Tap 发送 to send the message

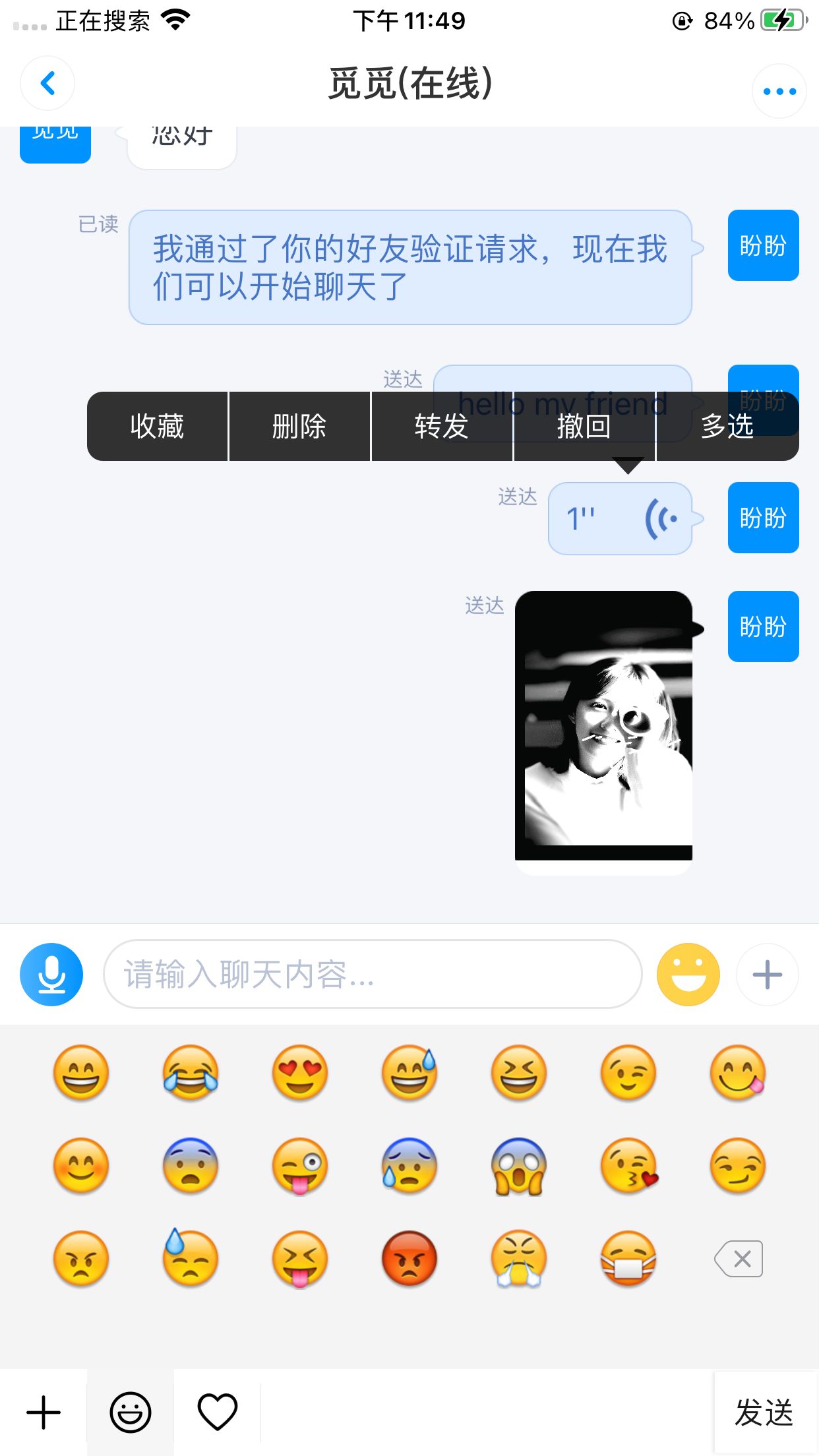(x=764, y=1412)
